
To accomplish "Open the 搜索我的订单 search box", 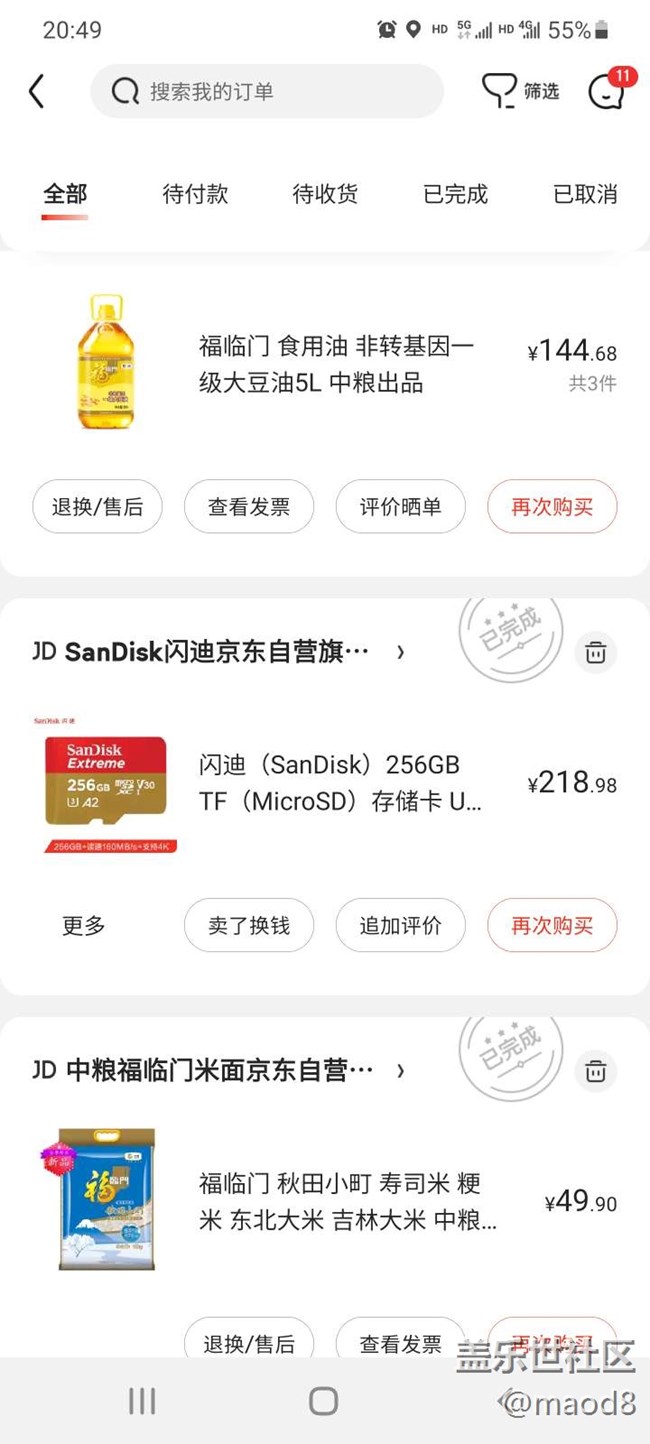I will pos(266,92).
